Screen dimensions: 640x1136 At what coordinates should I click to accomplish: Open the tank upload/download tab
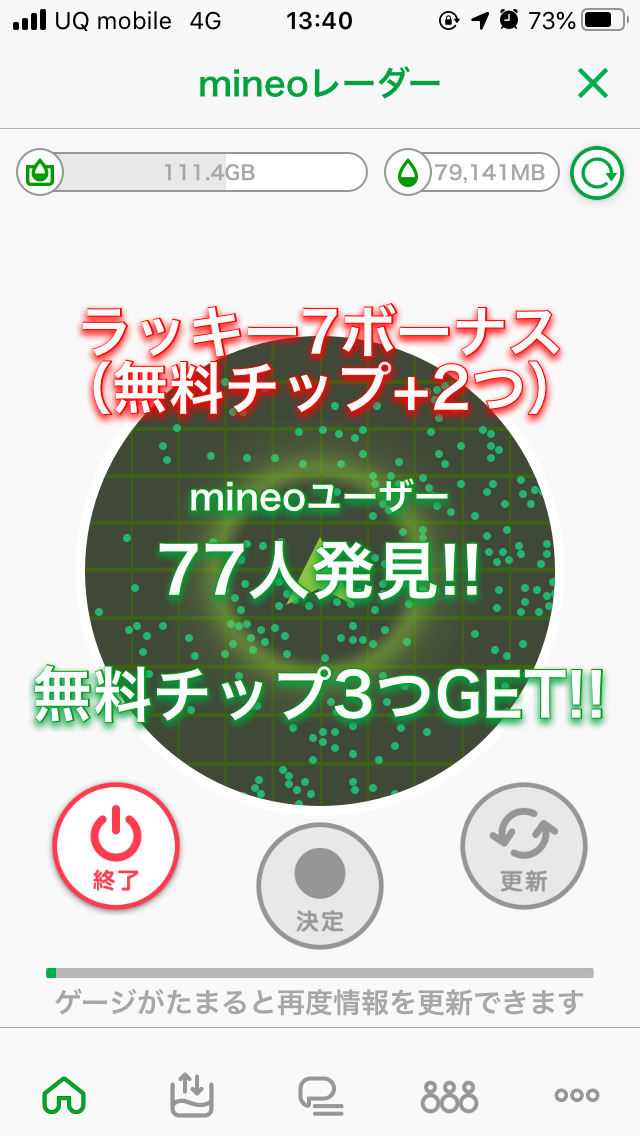(192, 1094)
